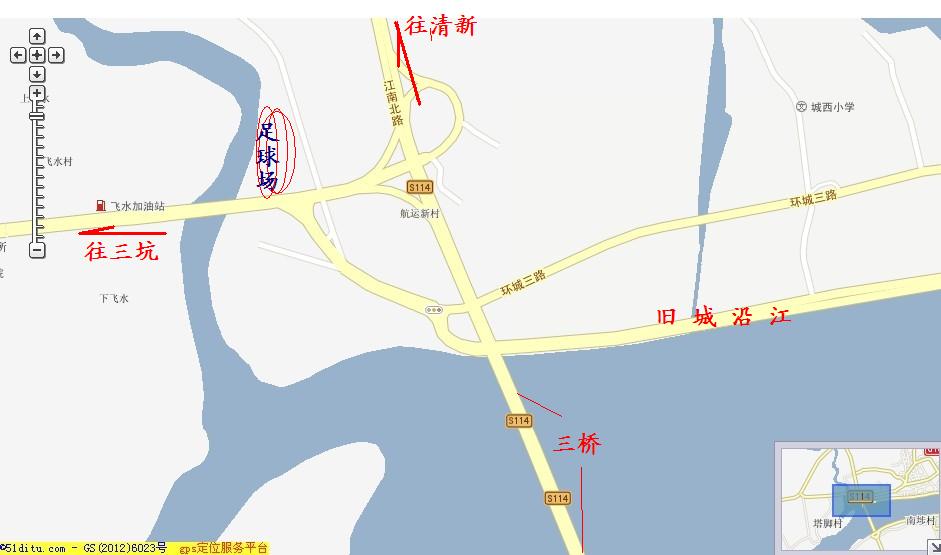This screenshot has width=941, height=555.
Task: Pan the map left with the arrow
Action: [x=18, y=56]
